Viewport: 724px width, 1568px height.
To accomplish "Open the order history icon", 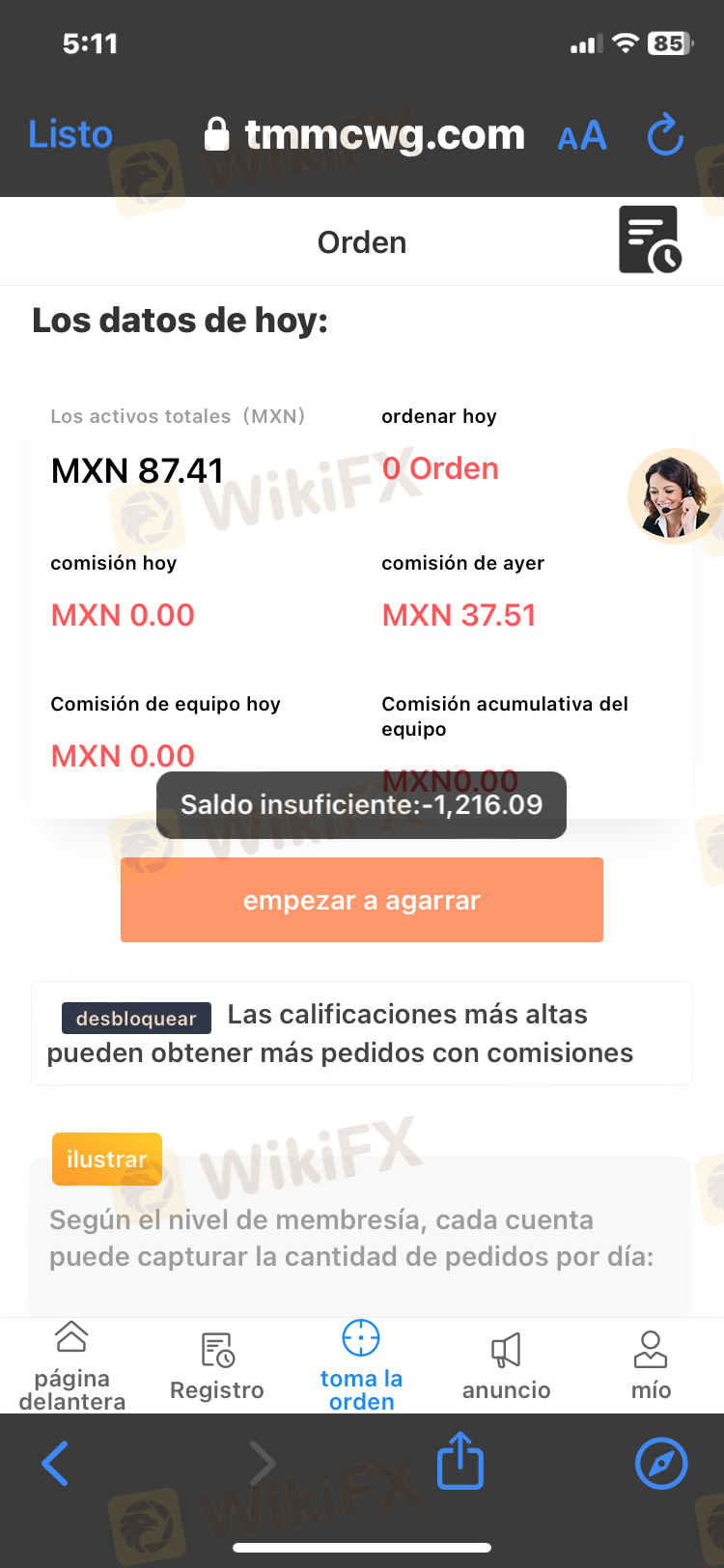I will click(650, 240).
